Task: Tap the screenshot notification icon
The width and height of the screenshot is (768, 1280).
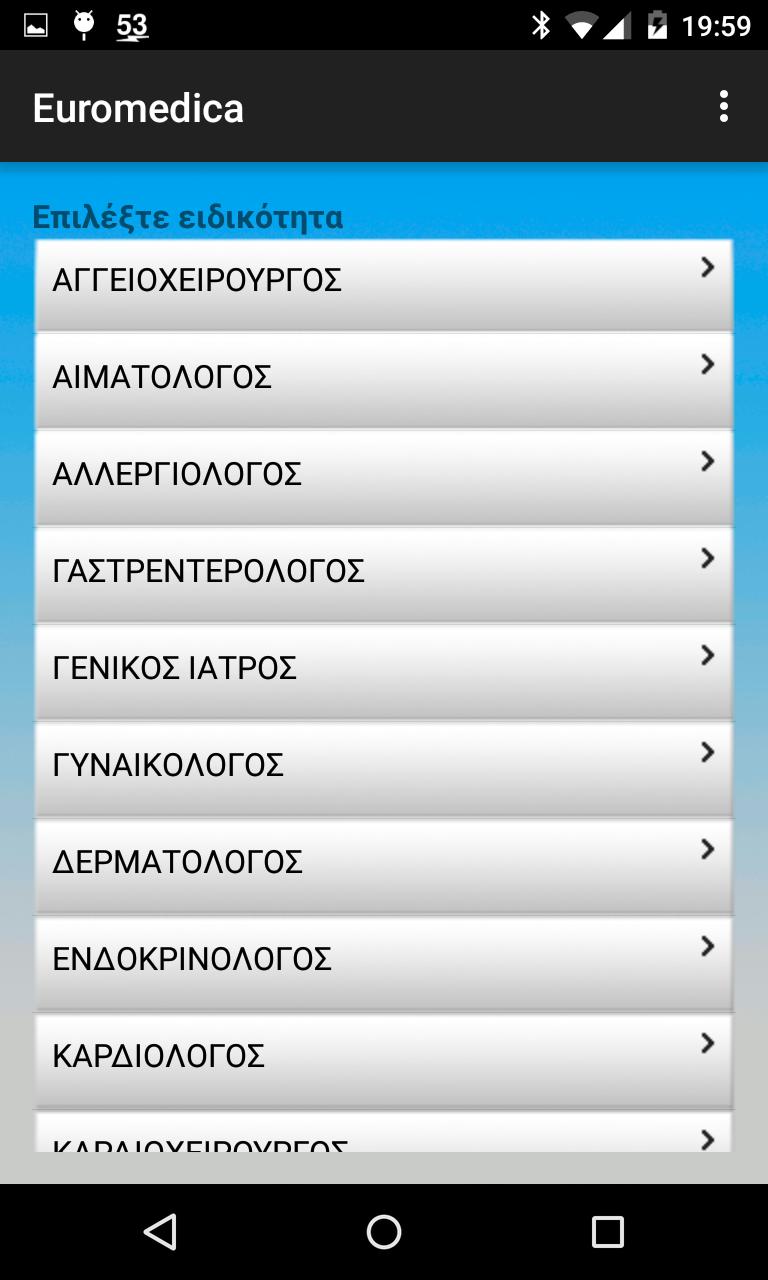Action: coord(36,27)
